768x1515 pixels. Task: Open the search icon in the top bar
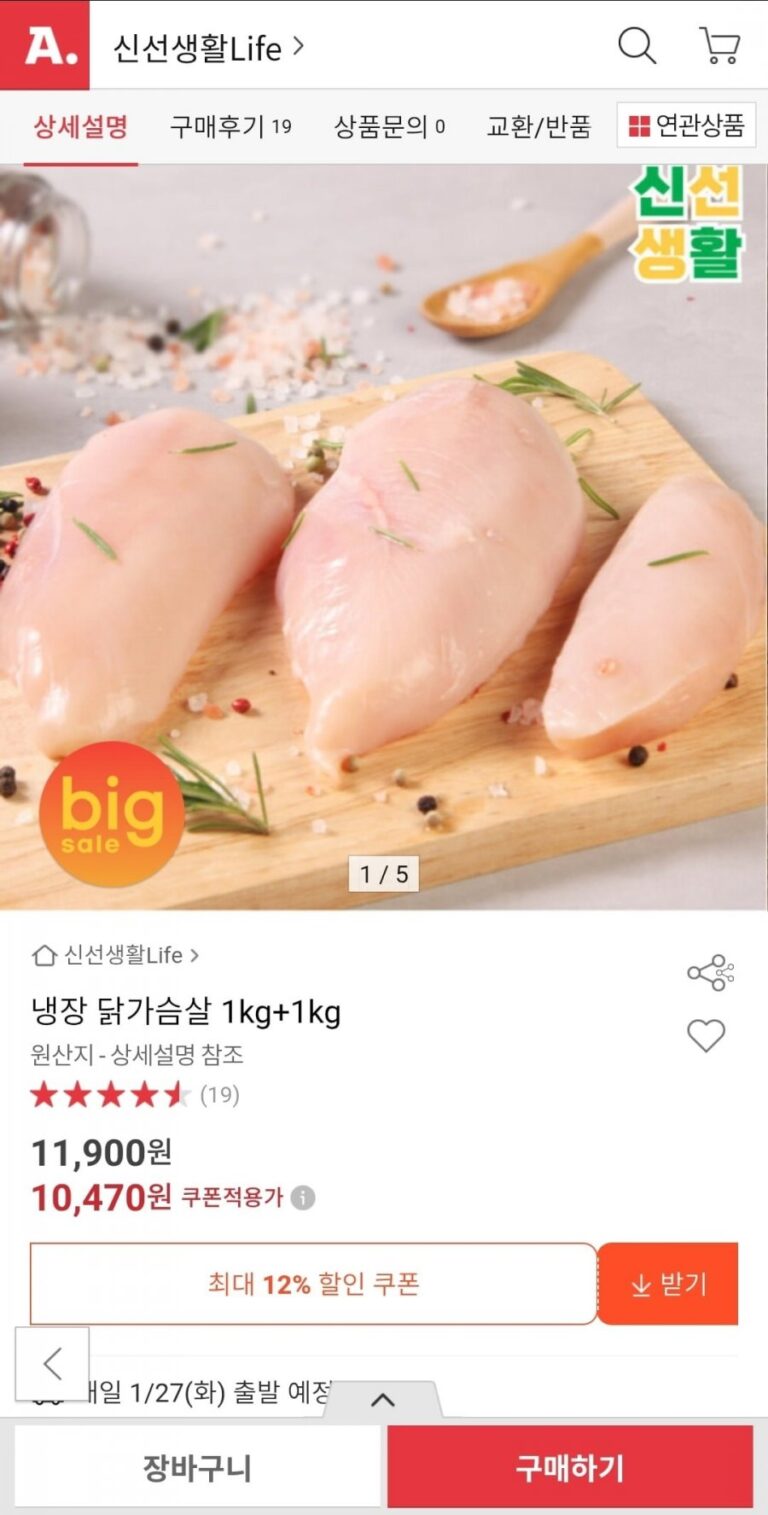pyautogui.click(x=636, y=46)
